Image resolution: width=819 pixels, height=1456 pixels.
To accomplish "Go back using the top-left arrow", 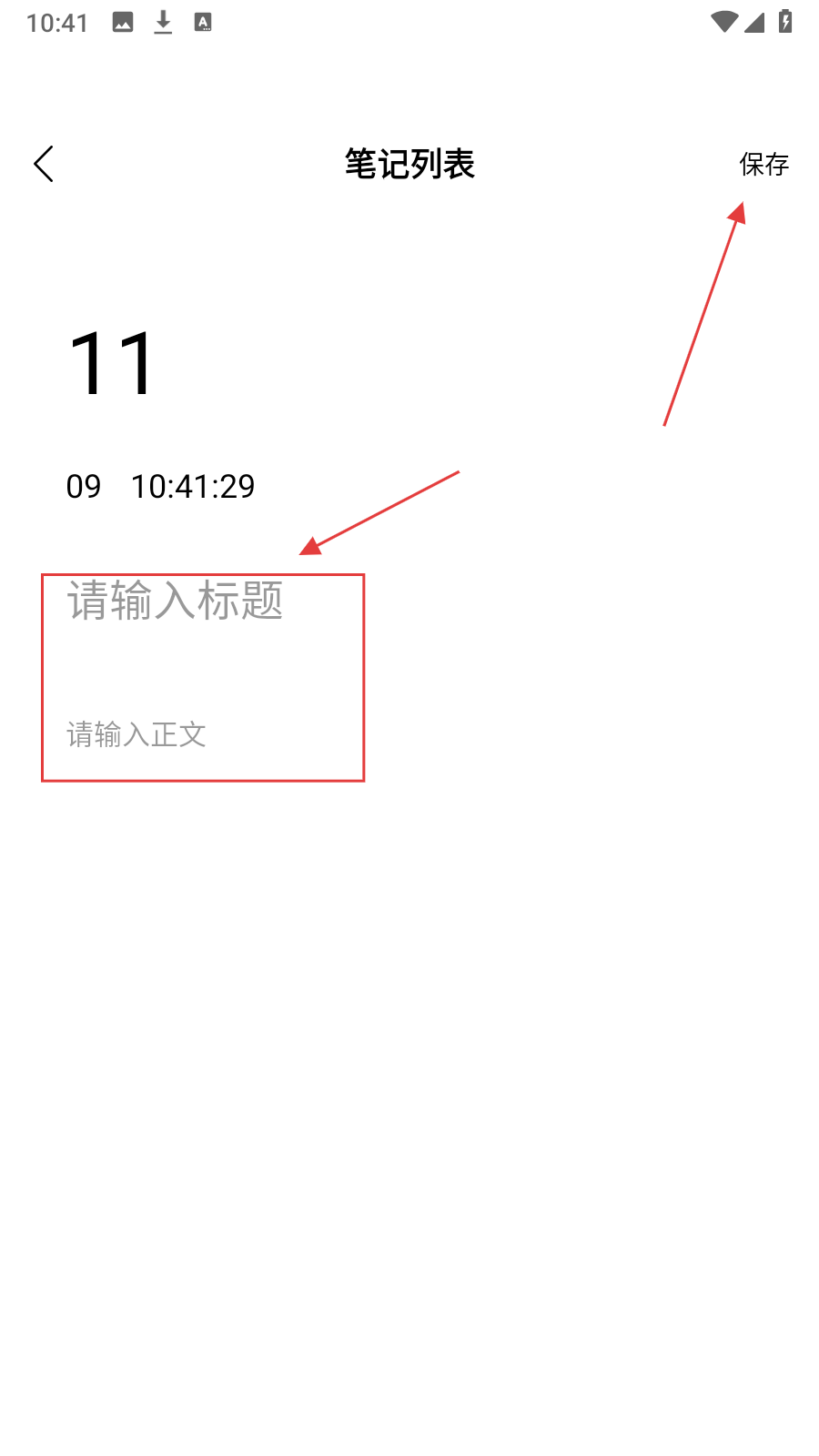I will (x=44, y=165).
